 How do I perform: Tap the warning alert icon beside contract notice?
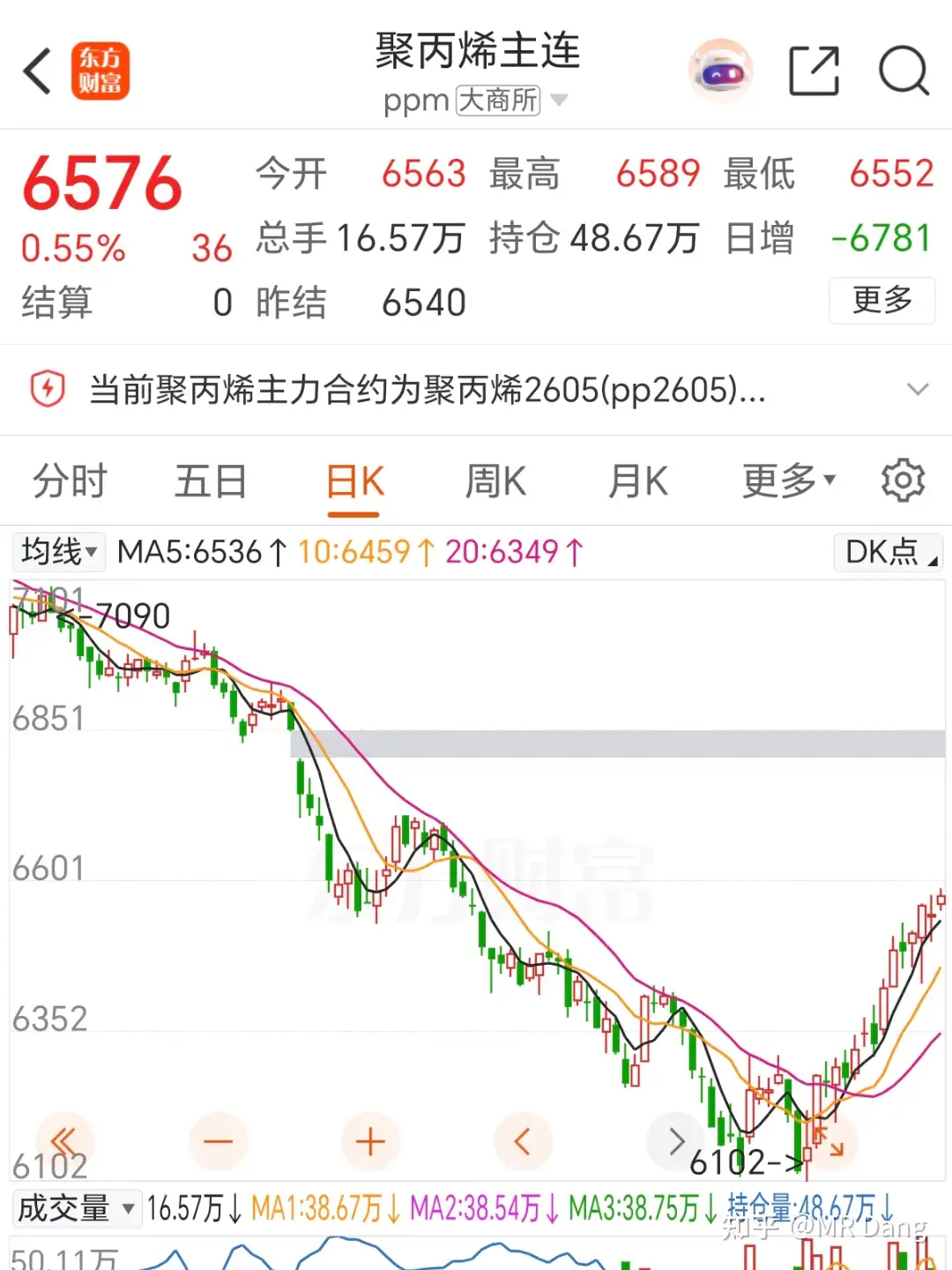pyautogui.click(x=48, y=389)
